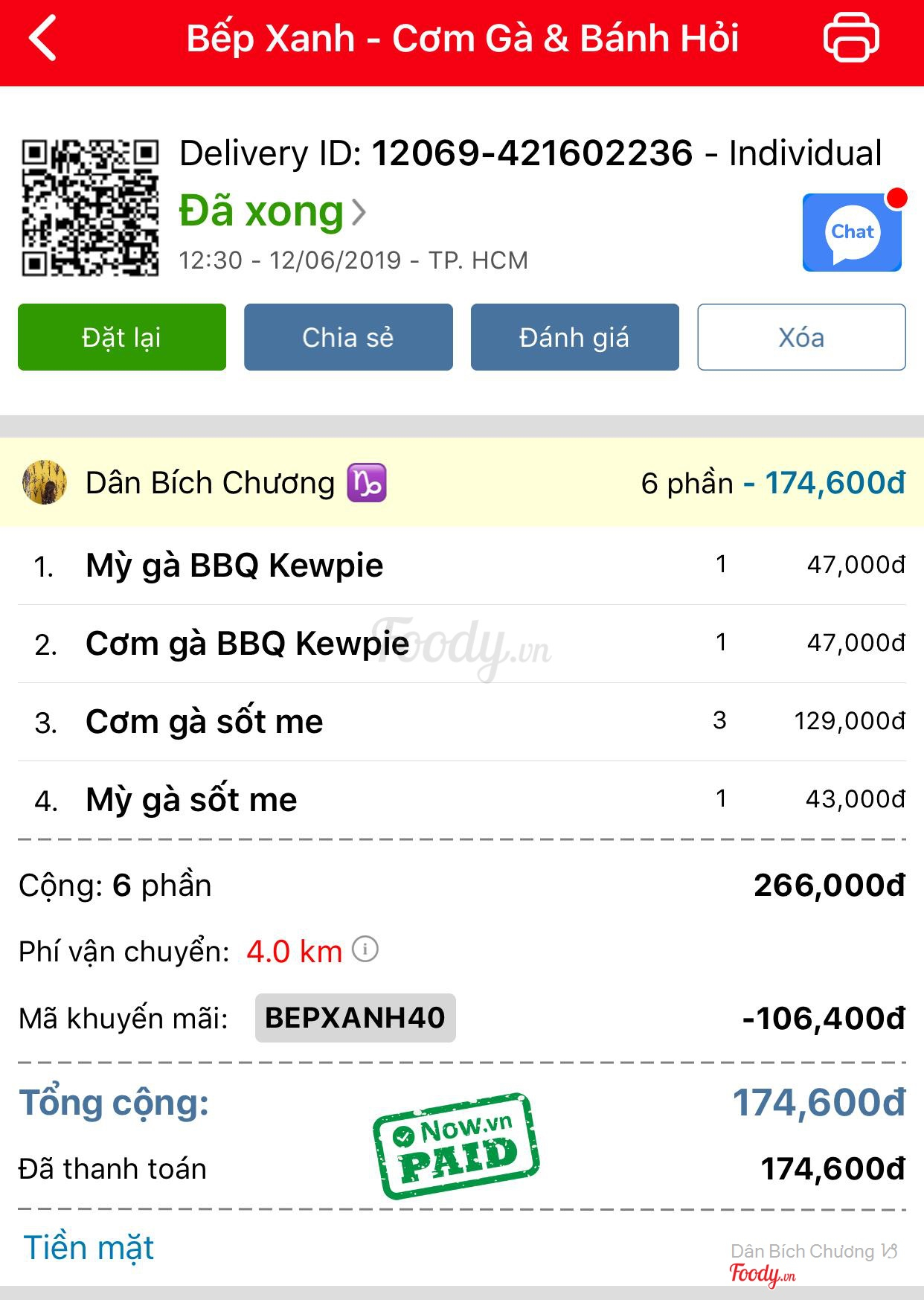Viewport: 924px width, 1300px height.
Task: Rate the order with Đánh giá
Action: point(574,337)
